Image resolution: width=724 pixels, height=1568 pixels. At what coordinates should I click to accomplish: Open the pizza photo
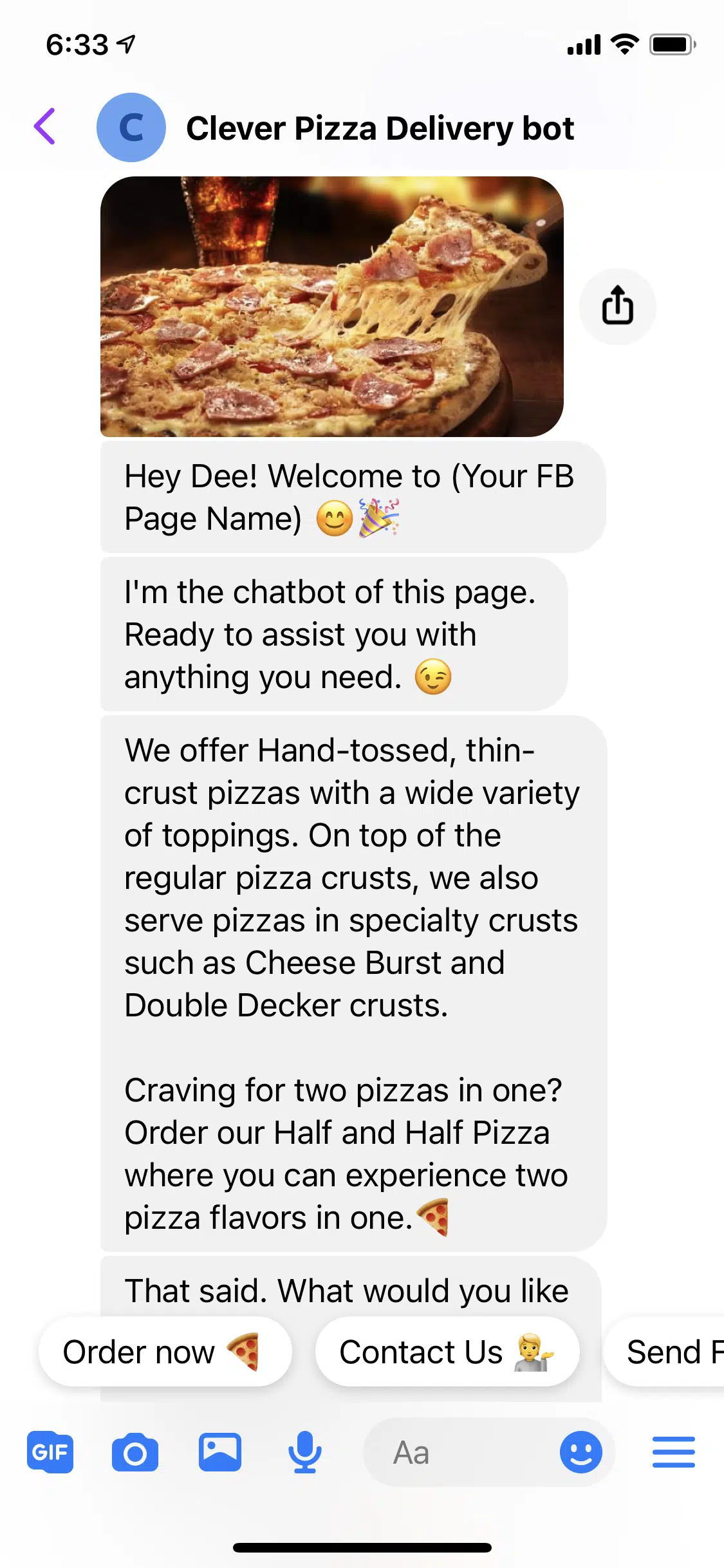(331, 306)
